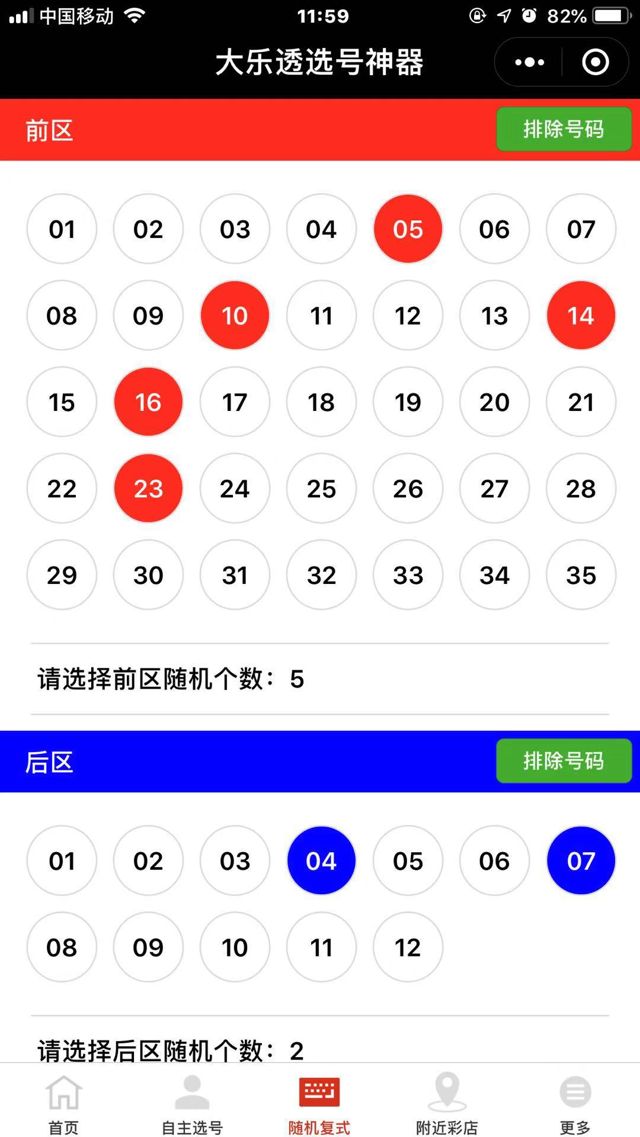Screen dimensions: 640x1137
Task: Tap 排除号码 in the 后区 section
Action: coord(563,761)
